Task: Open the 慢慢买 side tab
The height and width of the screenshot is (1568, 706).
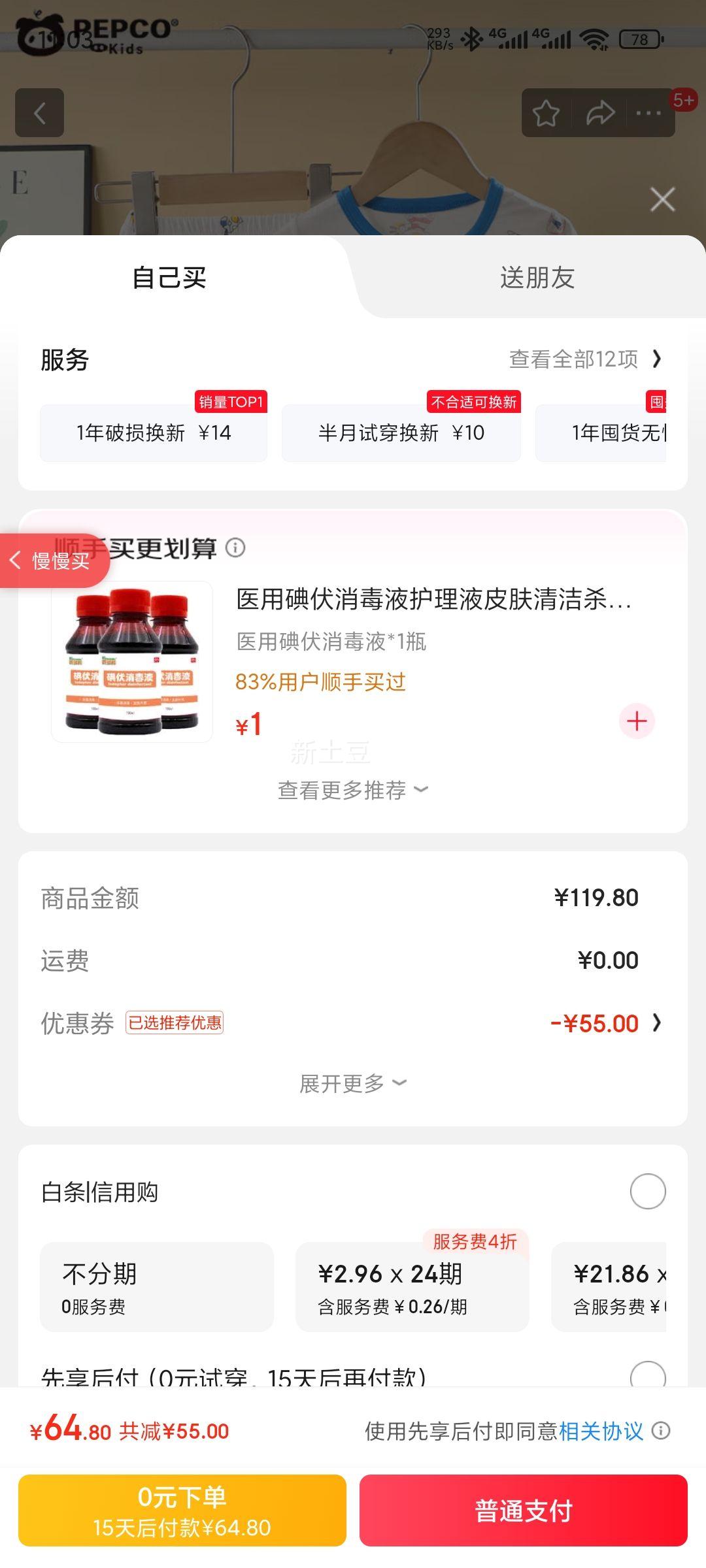Action: tap(54, 561)
